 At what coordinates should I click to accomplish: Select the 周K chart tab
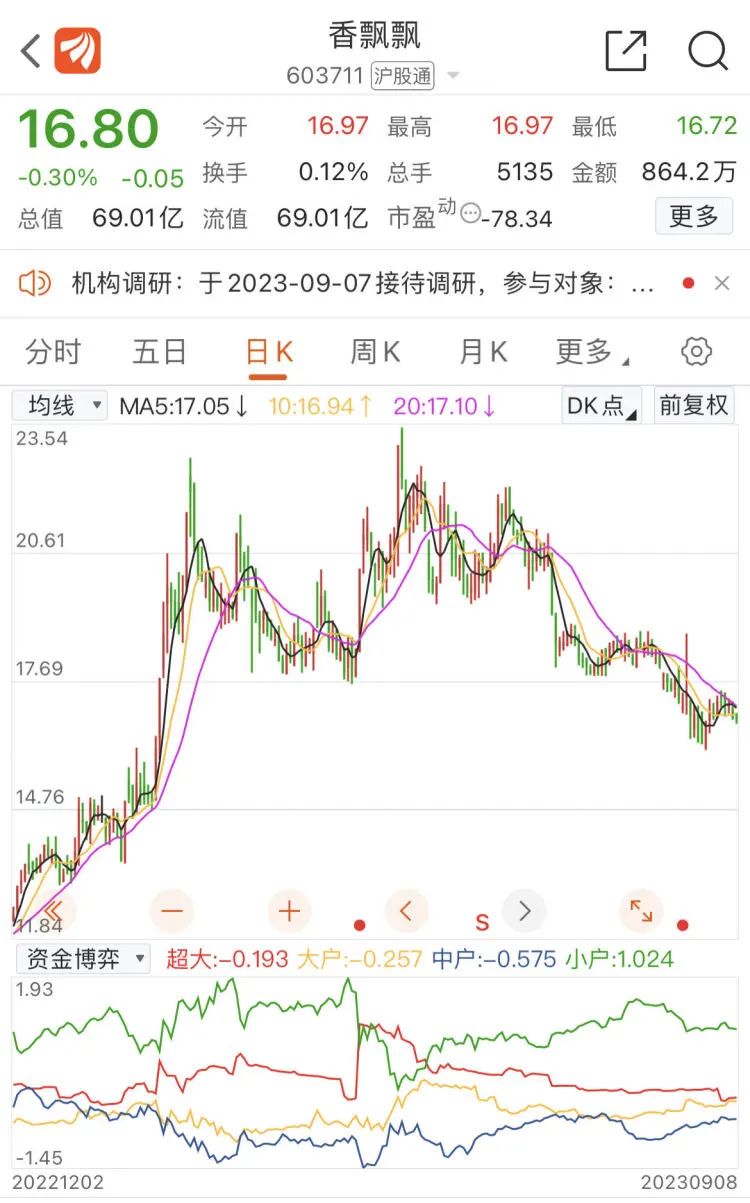click(375, 352)
